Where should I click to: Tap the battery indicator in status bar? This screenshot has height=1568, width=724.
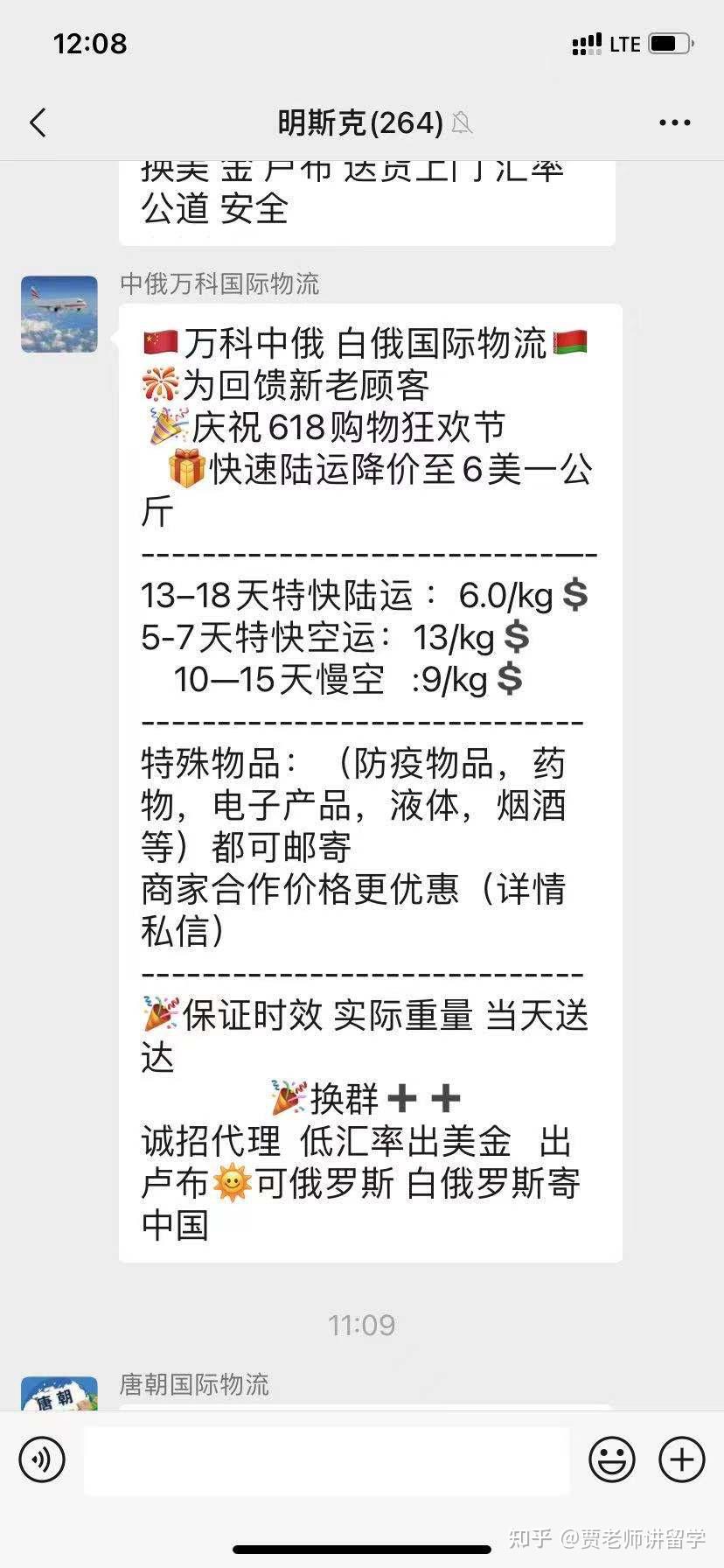(672, 43)
